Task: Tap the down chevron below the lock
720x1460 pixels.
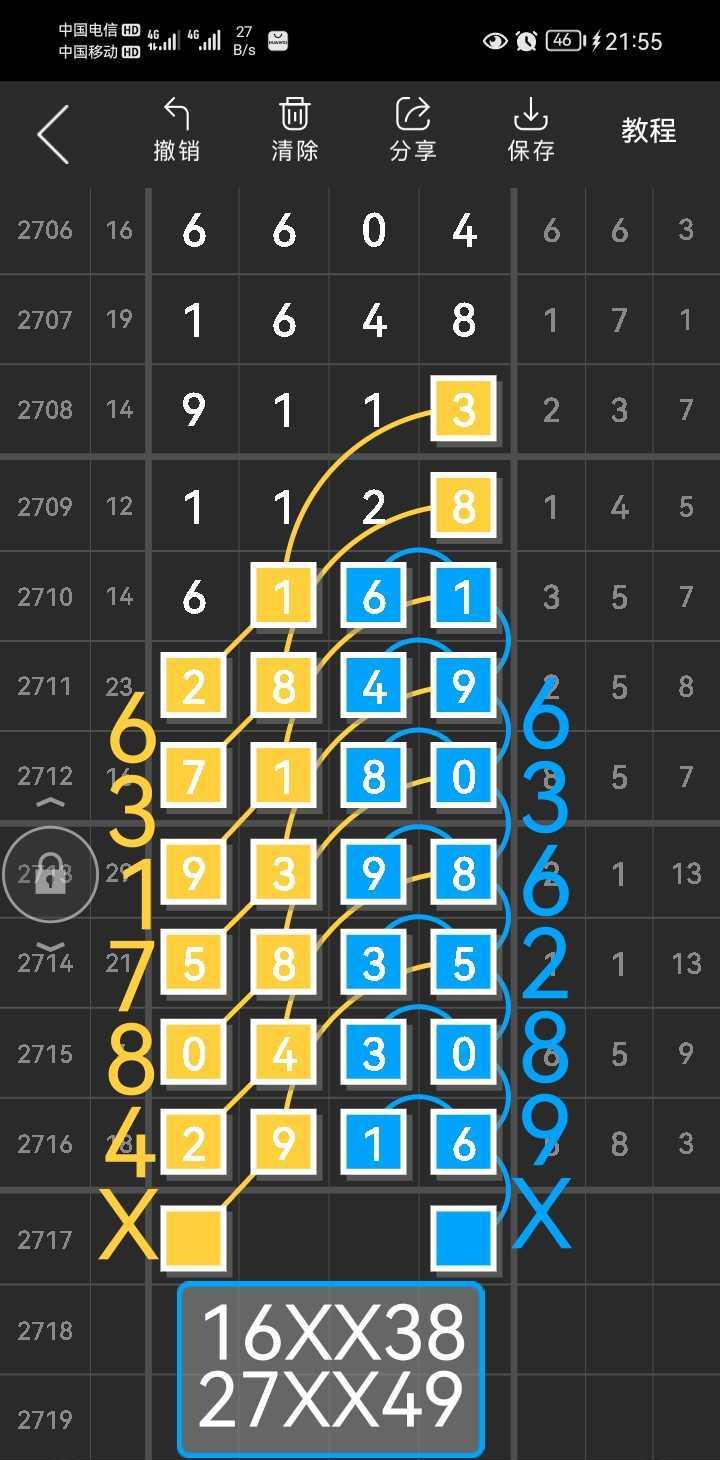Action: (x=50, y=946)
